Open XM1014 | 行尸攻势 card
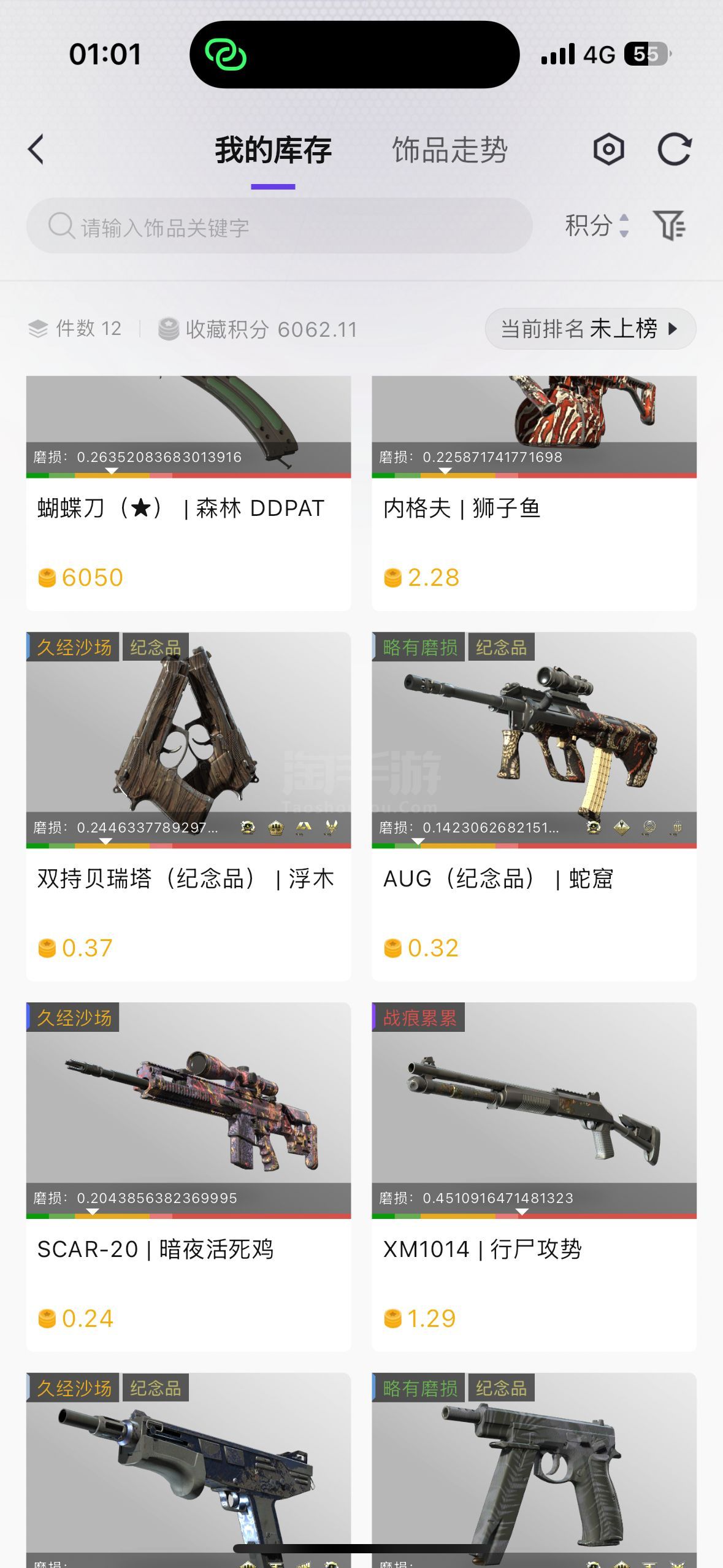Image resolution: width=723 pixels, height=1568 pixels. tap(534, 1177)
